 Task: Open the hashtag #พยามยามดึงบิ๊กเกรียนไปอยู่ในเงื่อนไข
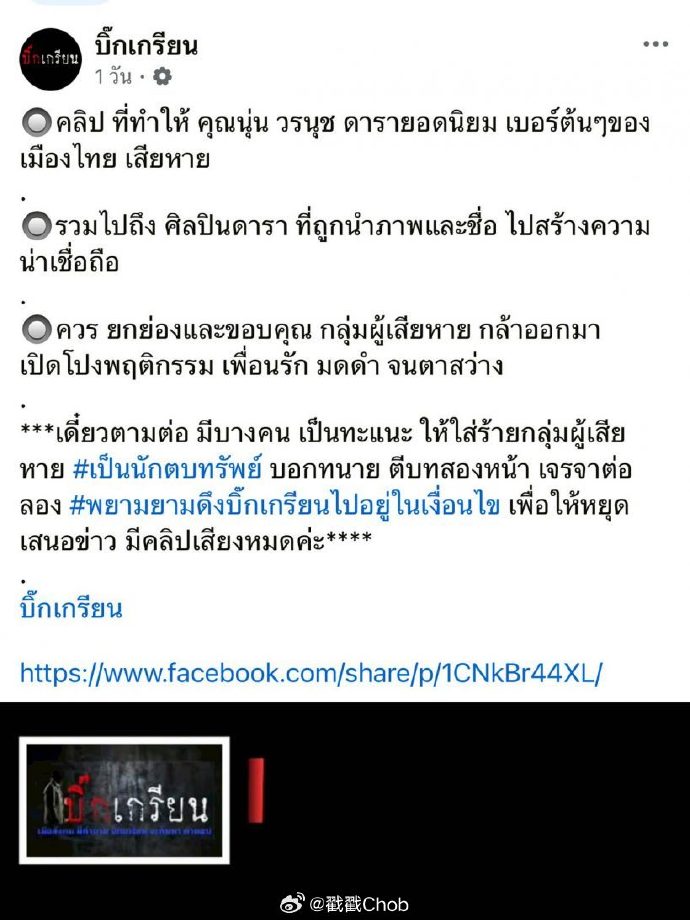pos(281,505)
